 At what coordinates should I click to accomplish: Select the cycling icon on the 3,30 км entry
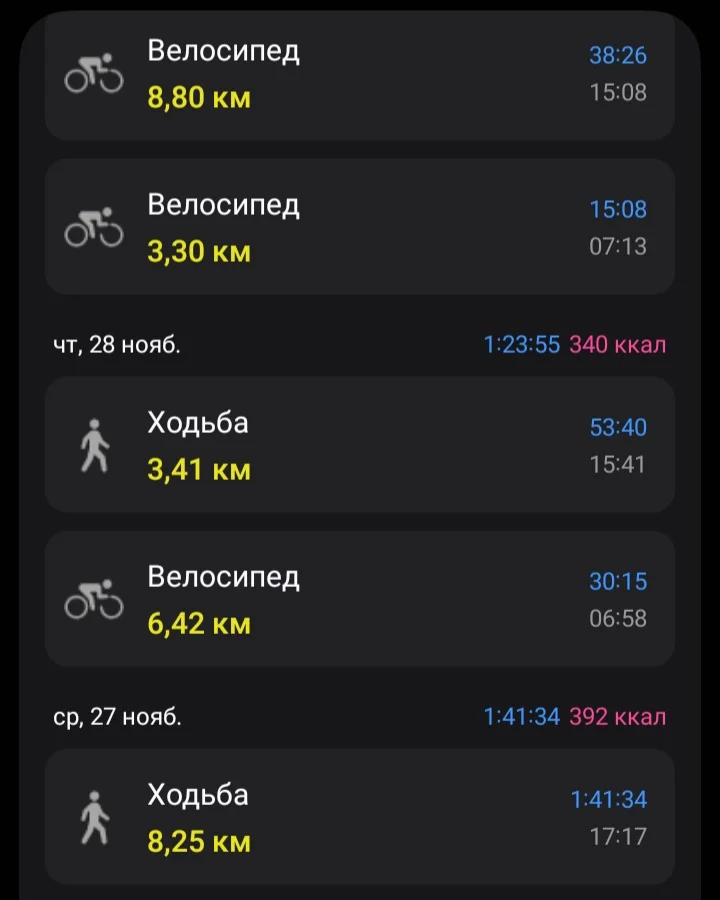point(93,228)
